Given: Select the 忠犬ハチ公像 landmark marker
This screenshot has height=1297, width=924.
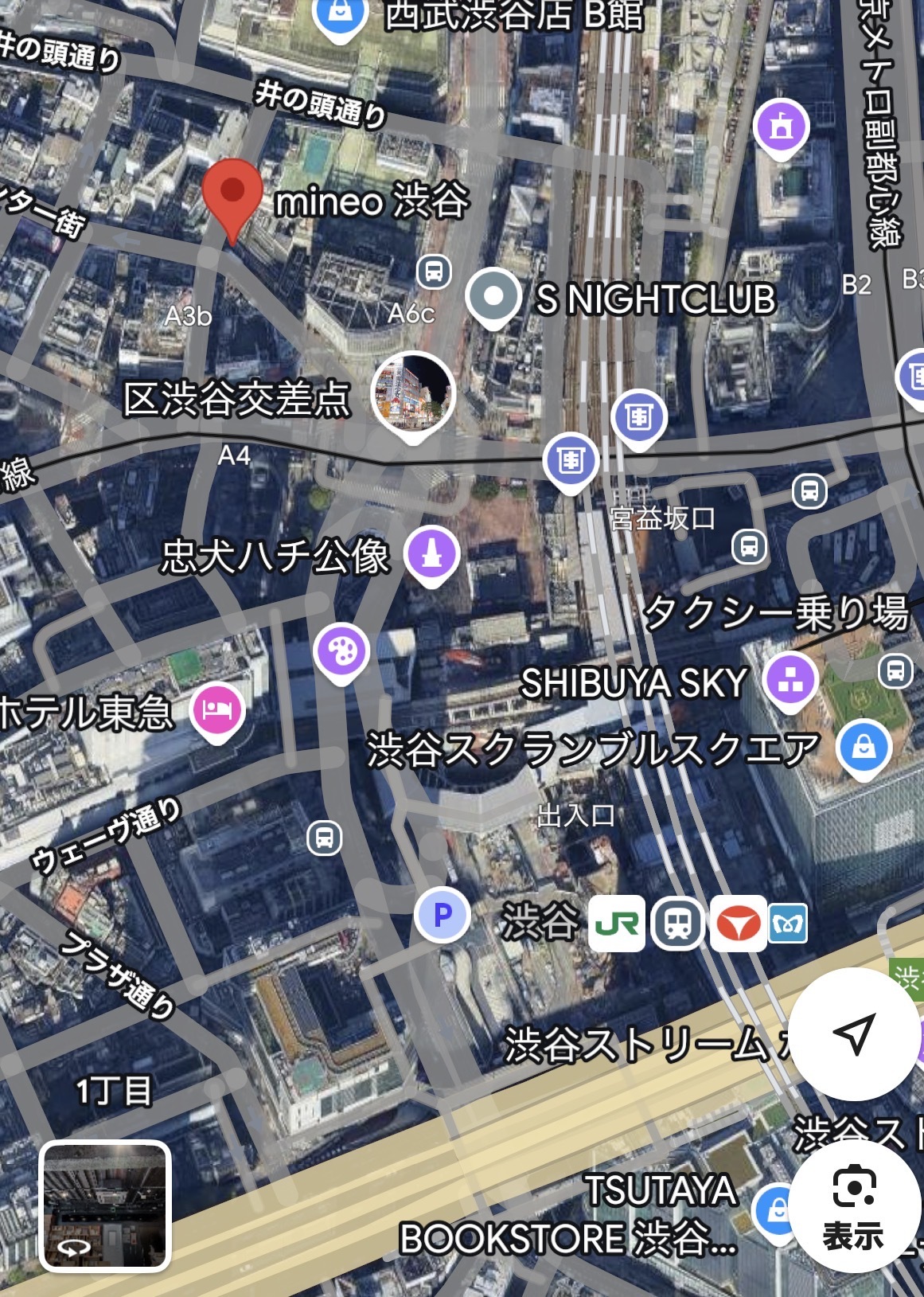Looking at the screenshot, I should tap(432, 555).
